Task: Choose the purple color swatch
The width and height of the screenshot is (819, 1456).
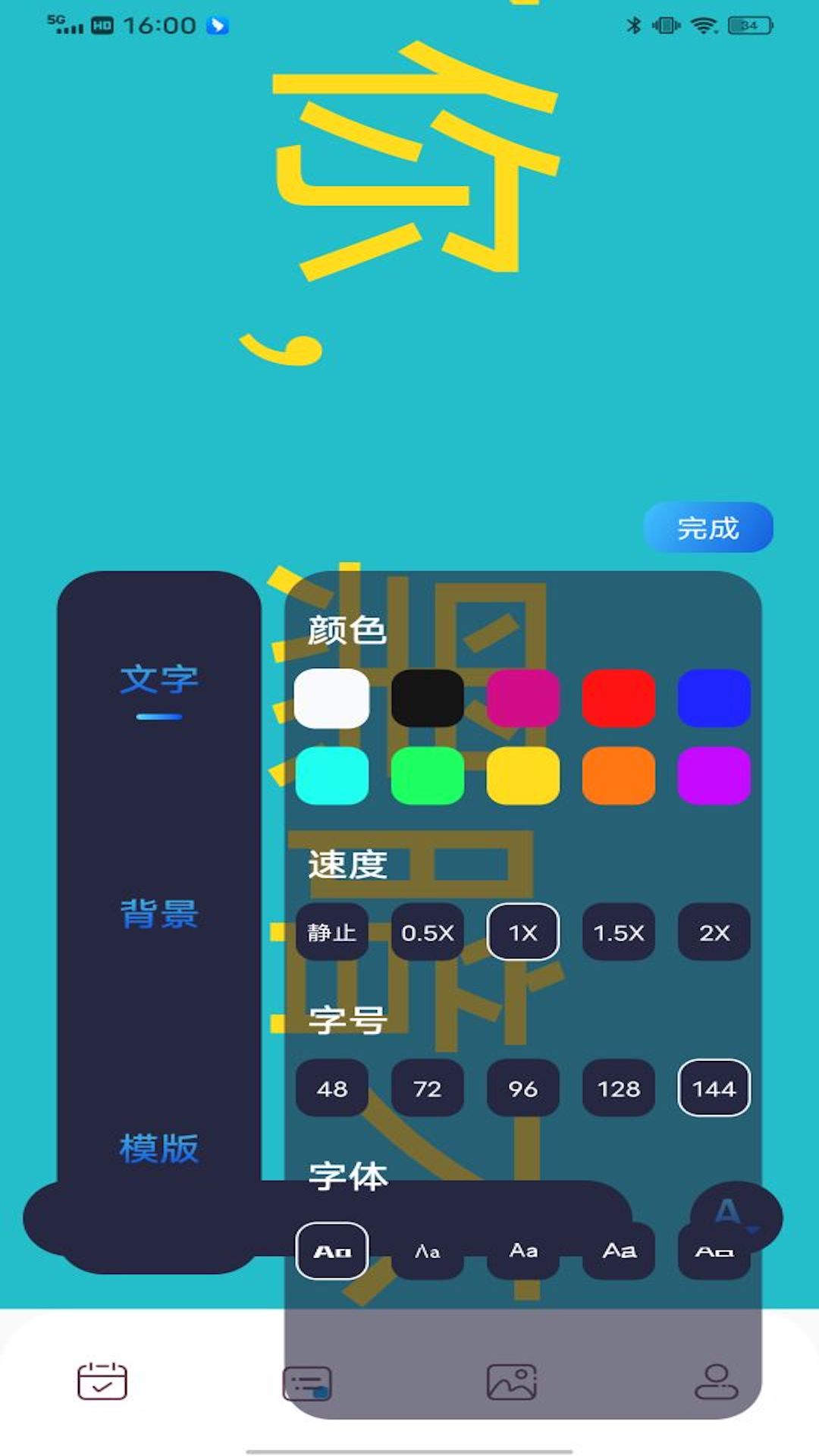Action: coord(714,775)
